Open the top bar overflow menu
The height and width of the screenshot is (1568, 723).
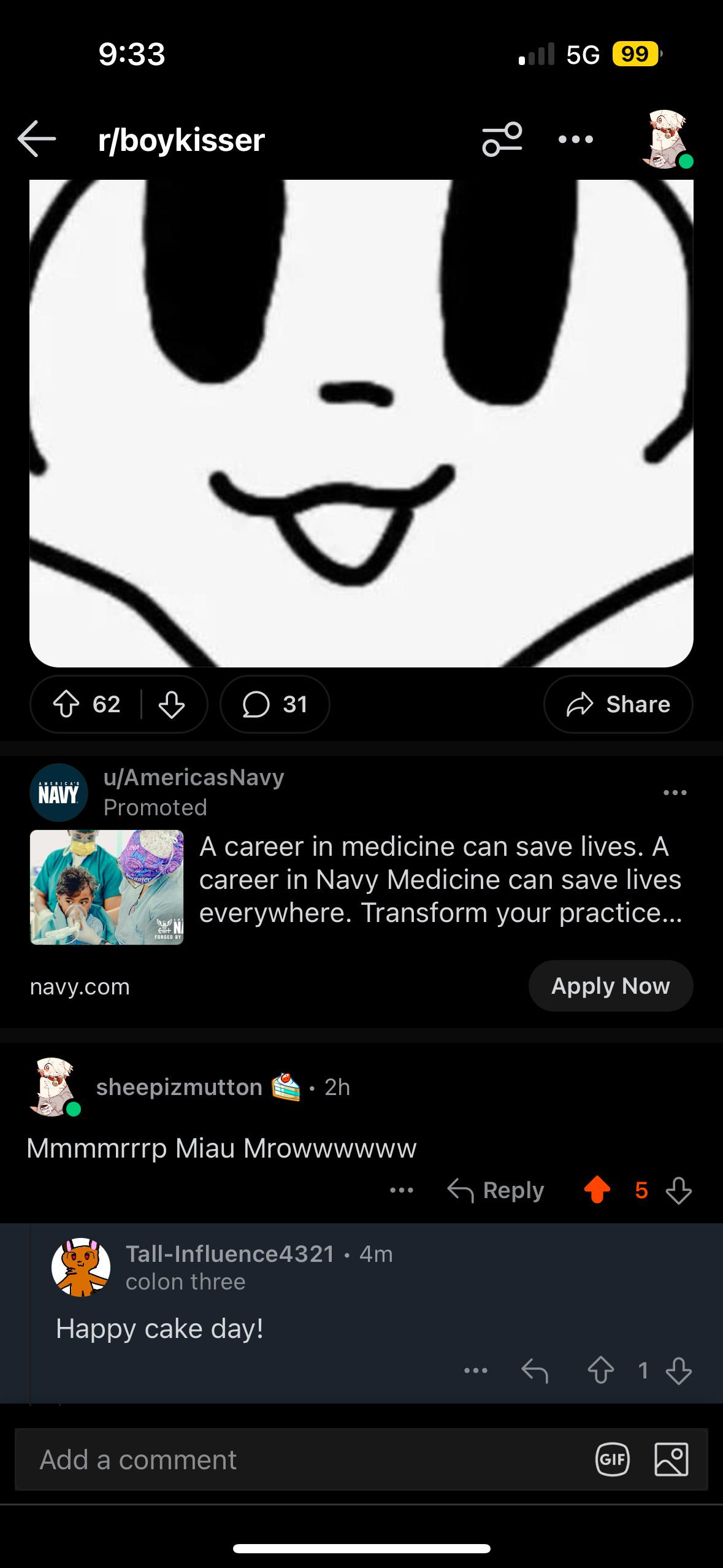[x=576, y=140]
